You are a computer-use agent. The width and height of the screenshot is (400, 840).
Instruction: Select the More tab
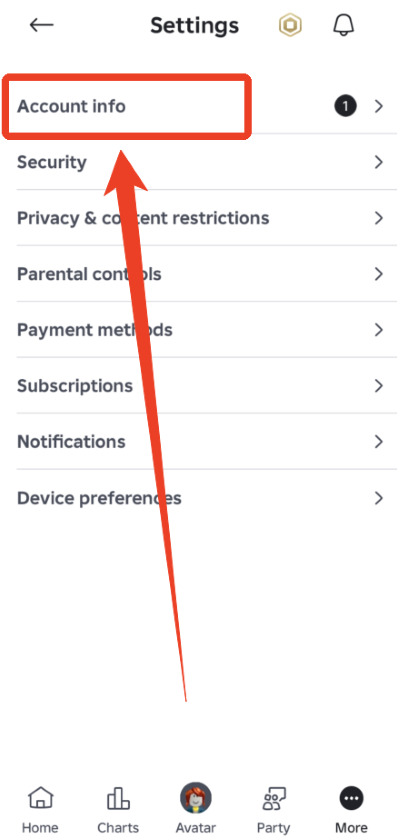coord(351,809)
